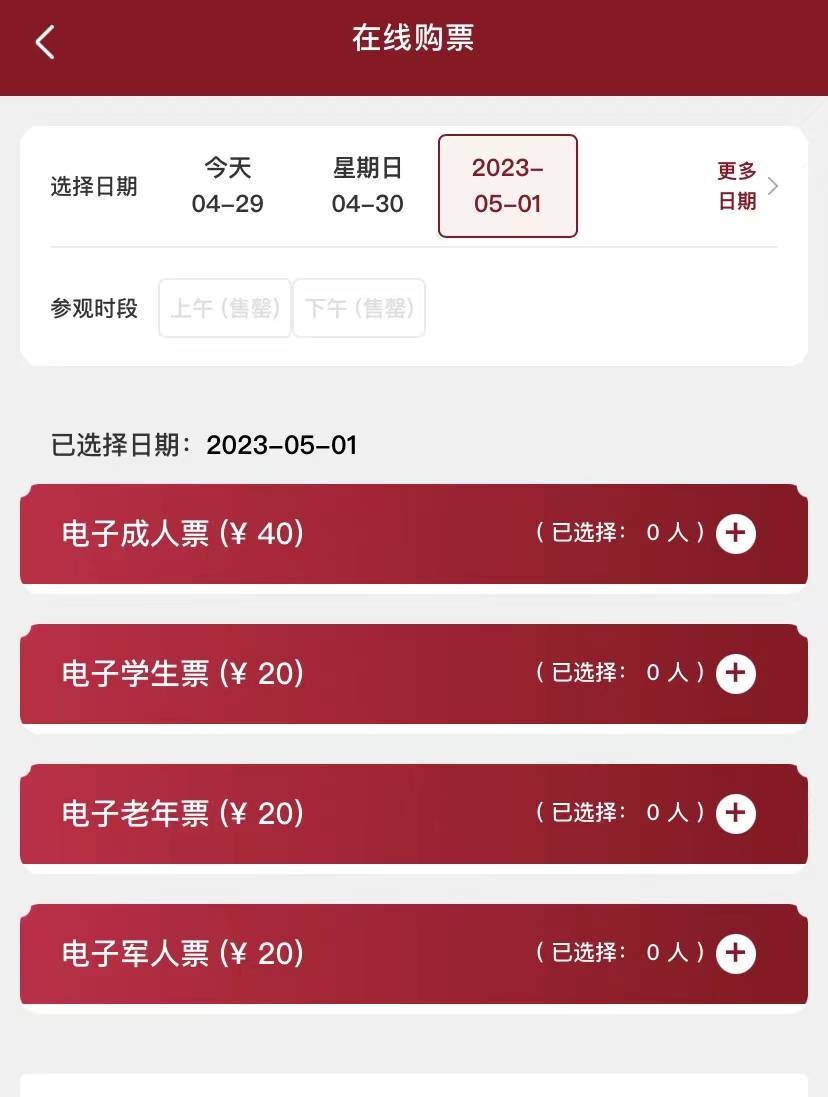Go back from the 在线购票 page
Screen dimensions: 828x1097
click(45, 42)
